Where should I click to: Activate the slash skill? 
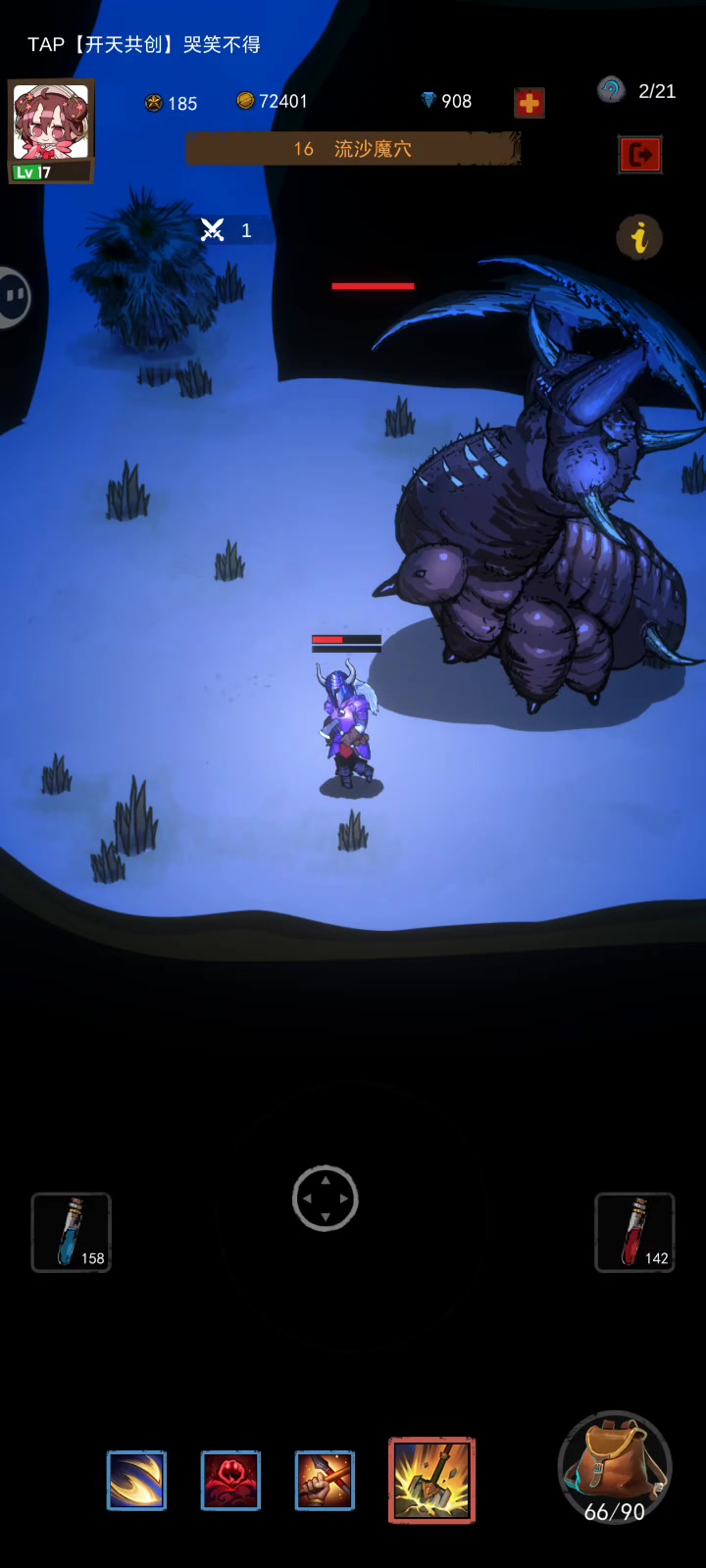(x=136, y=1480)
